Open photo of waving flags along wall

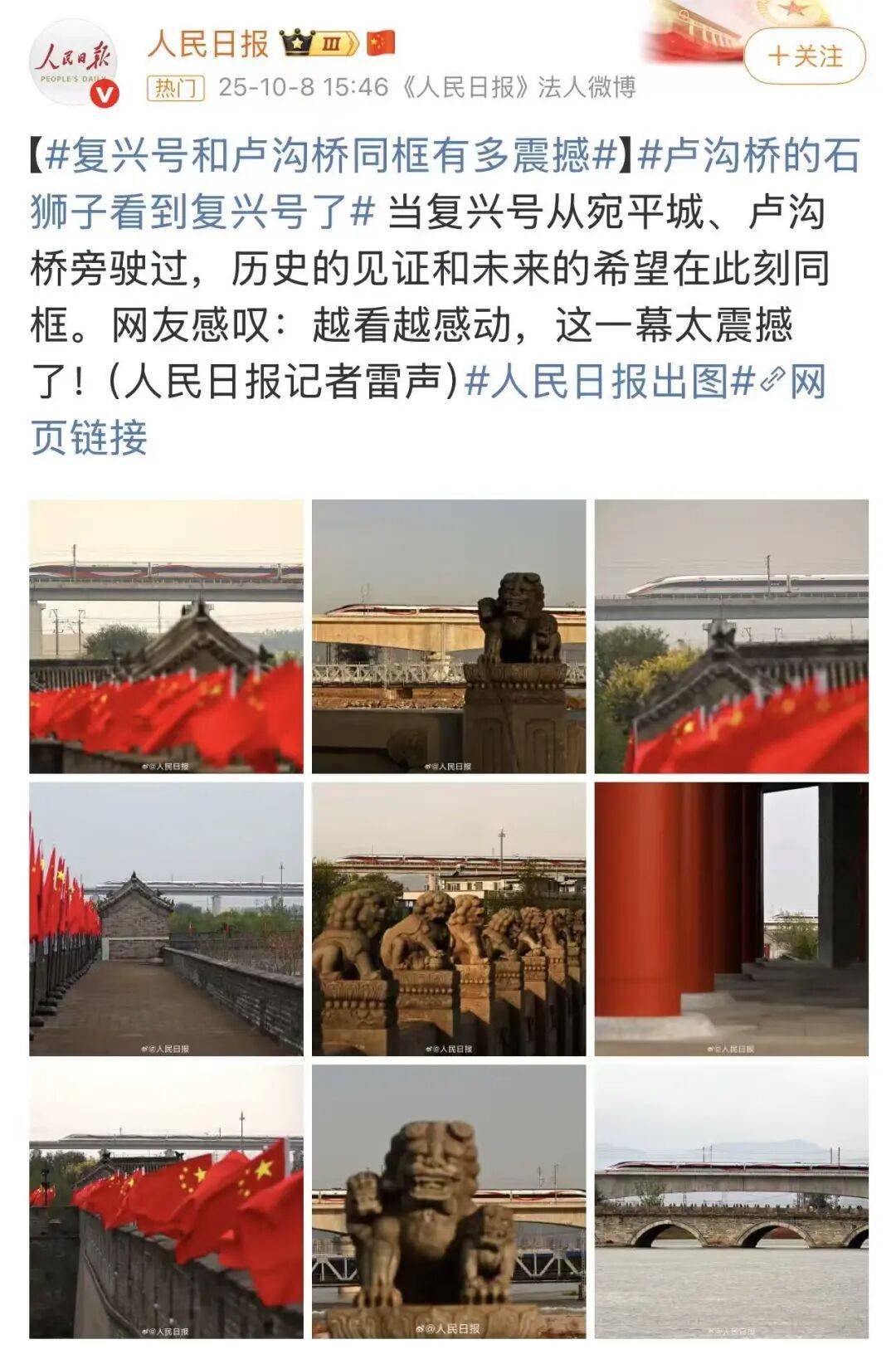click(166, 1201)
